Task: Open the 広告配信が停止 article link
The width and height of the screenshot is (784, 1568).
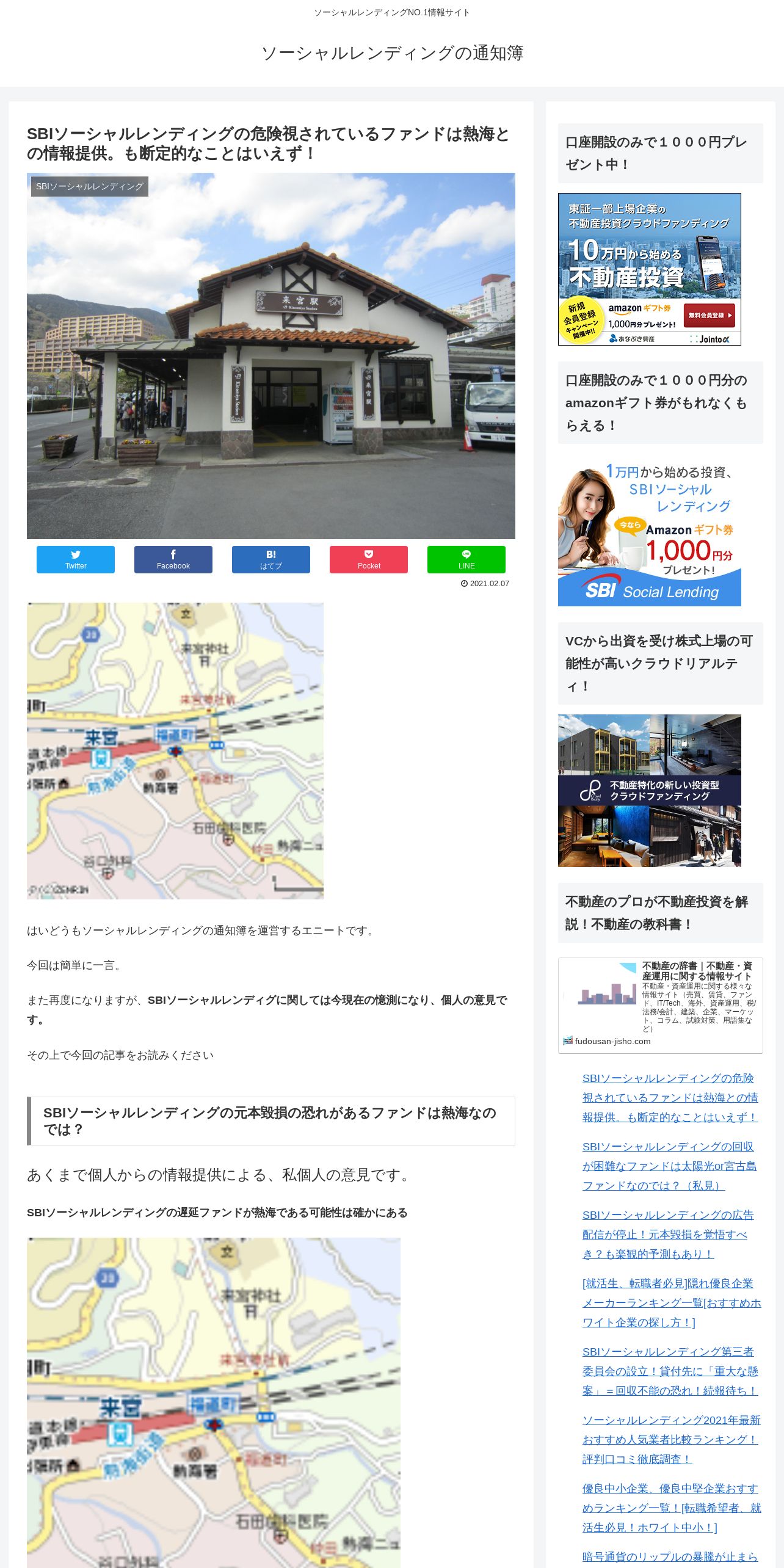Action: point(668,1234)
